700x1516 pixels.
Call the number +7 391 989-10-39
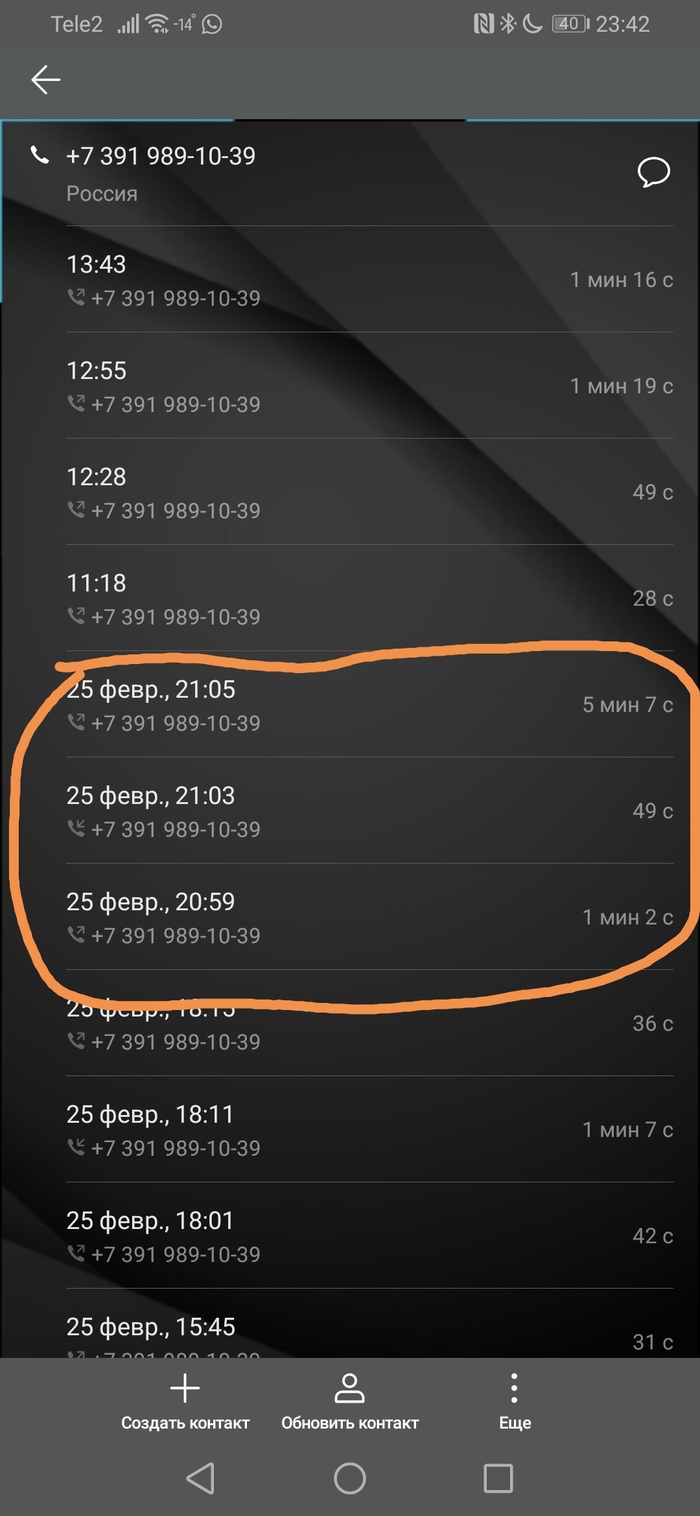point(160,157)
